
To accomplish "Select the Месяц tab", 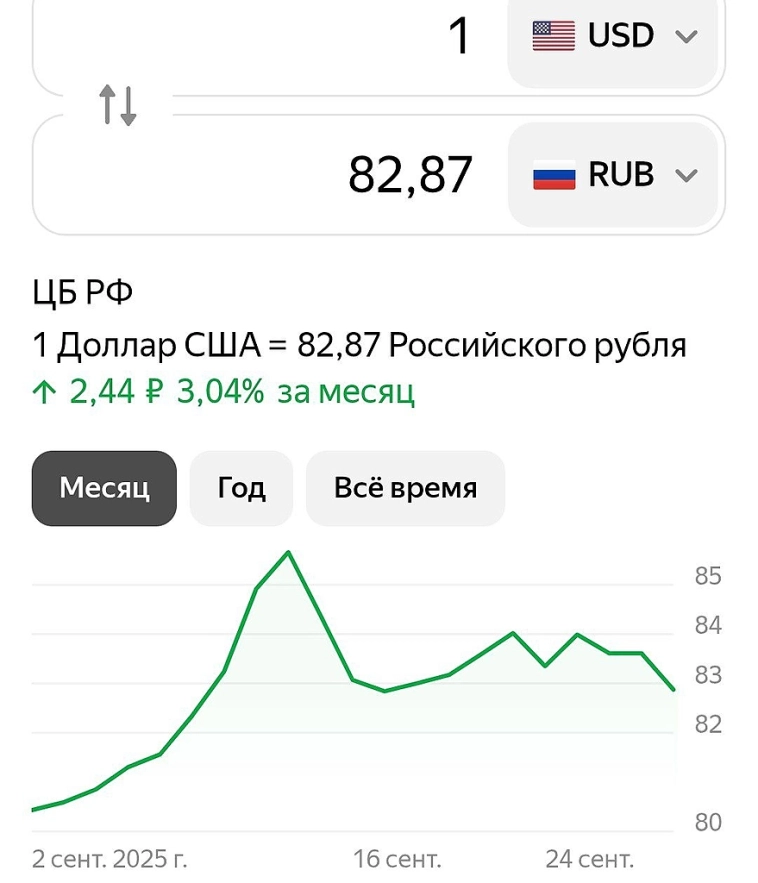I will (x=103, y=488).
